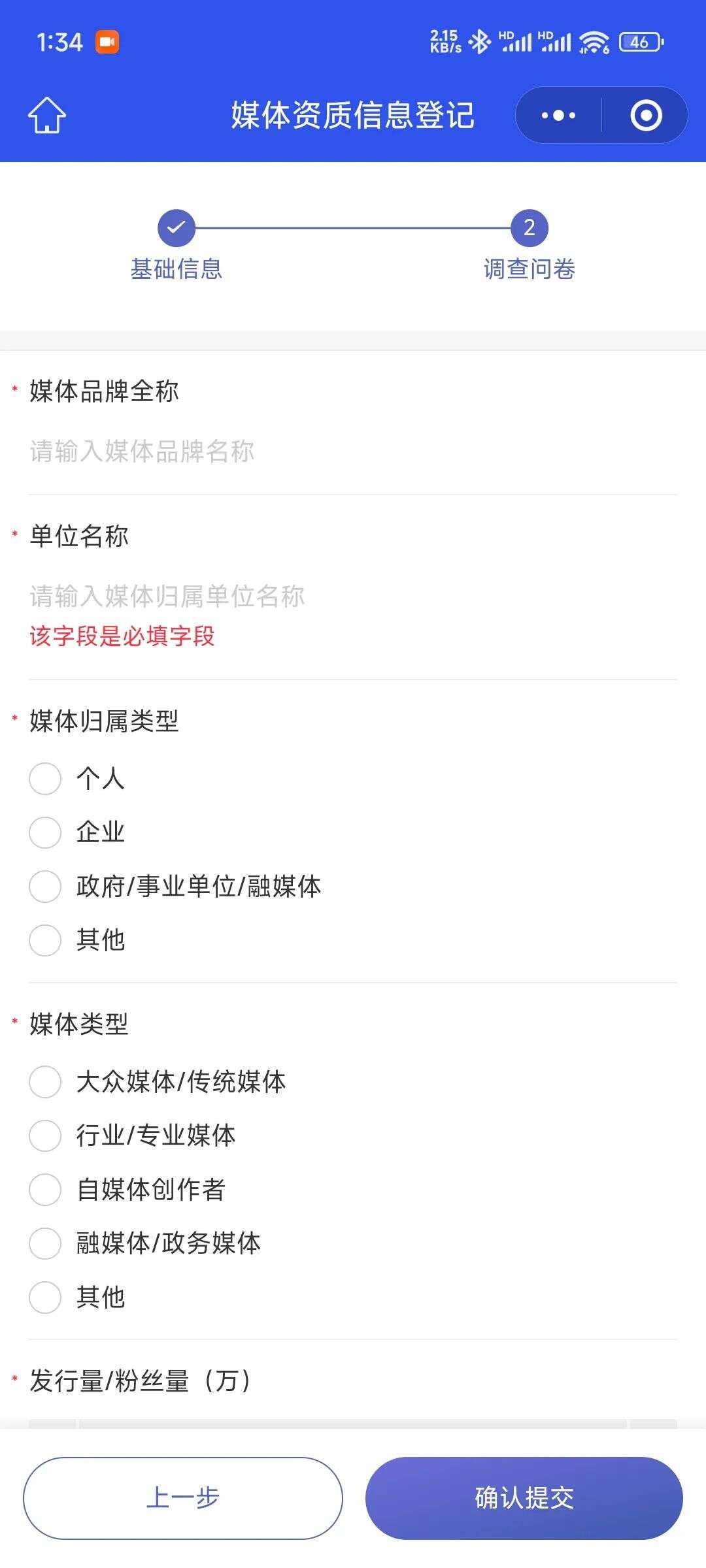Tap the 上一步 button
The image size is (706, 1568).
tap(183, 1498)
